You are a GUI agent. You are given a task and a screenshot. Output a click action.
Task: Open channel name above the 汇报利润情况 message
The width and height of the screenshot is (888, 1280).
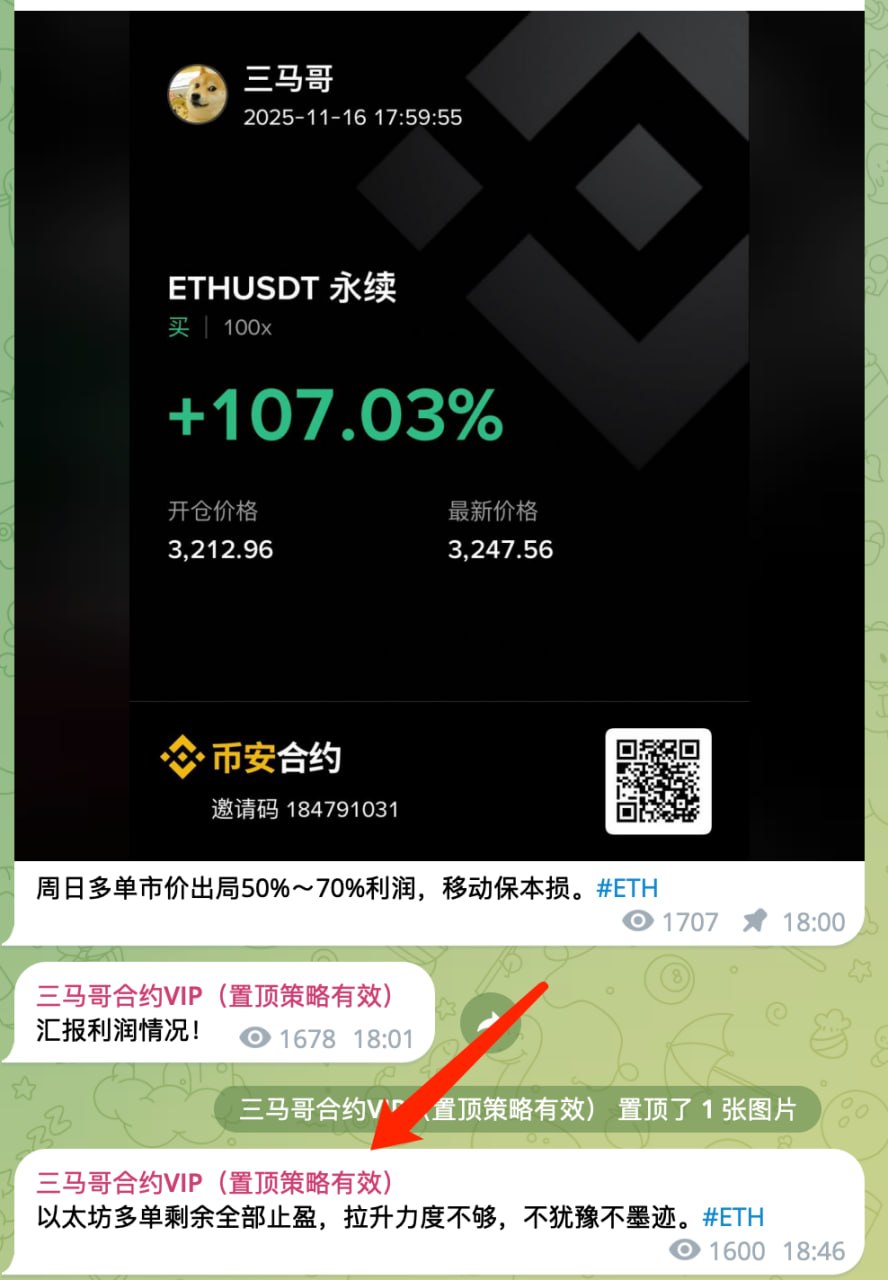pos(215,996)
